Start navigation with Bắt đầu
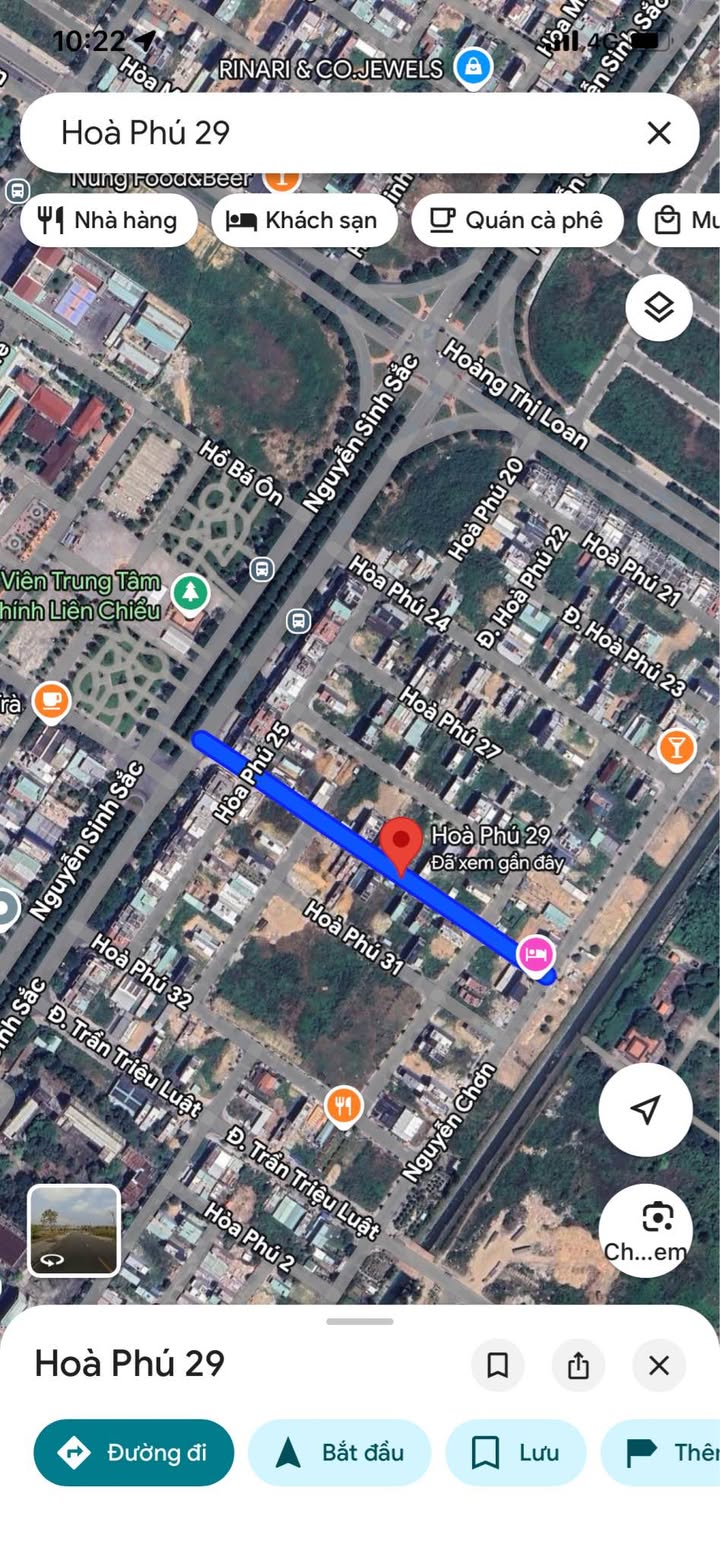The height and width of the screenshot is (1557, 720). (x=339, y=1452)
